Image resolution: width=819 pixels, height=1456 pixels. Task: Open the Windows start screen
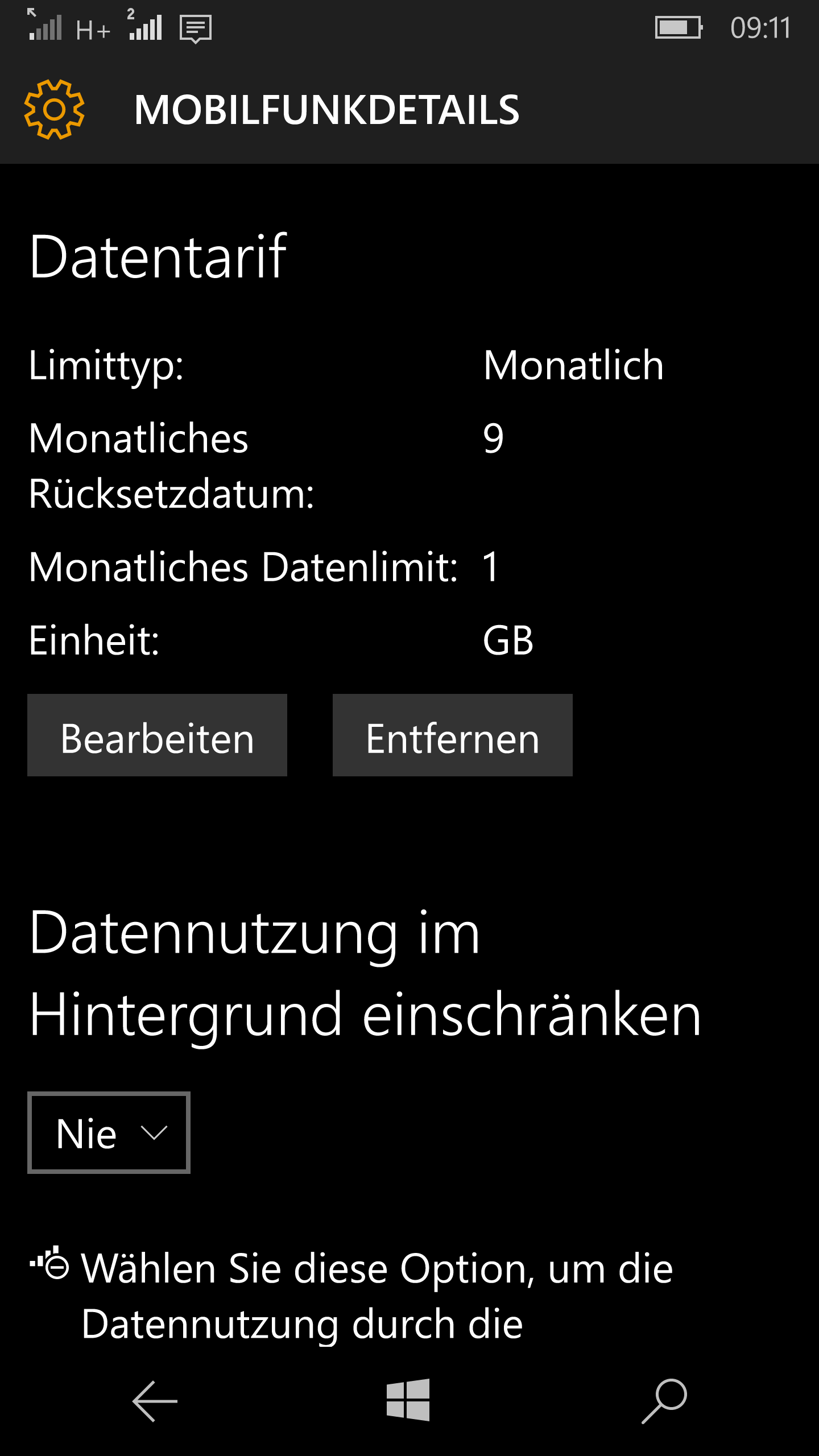[x=408, y=1400]
